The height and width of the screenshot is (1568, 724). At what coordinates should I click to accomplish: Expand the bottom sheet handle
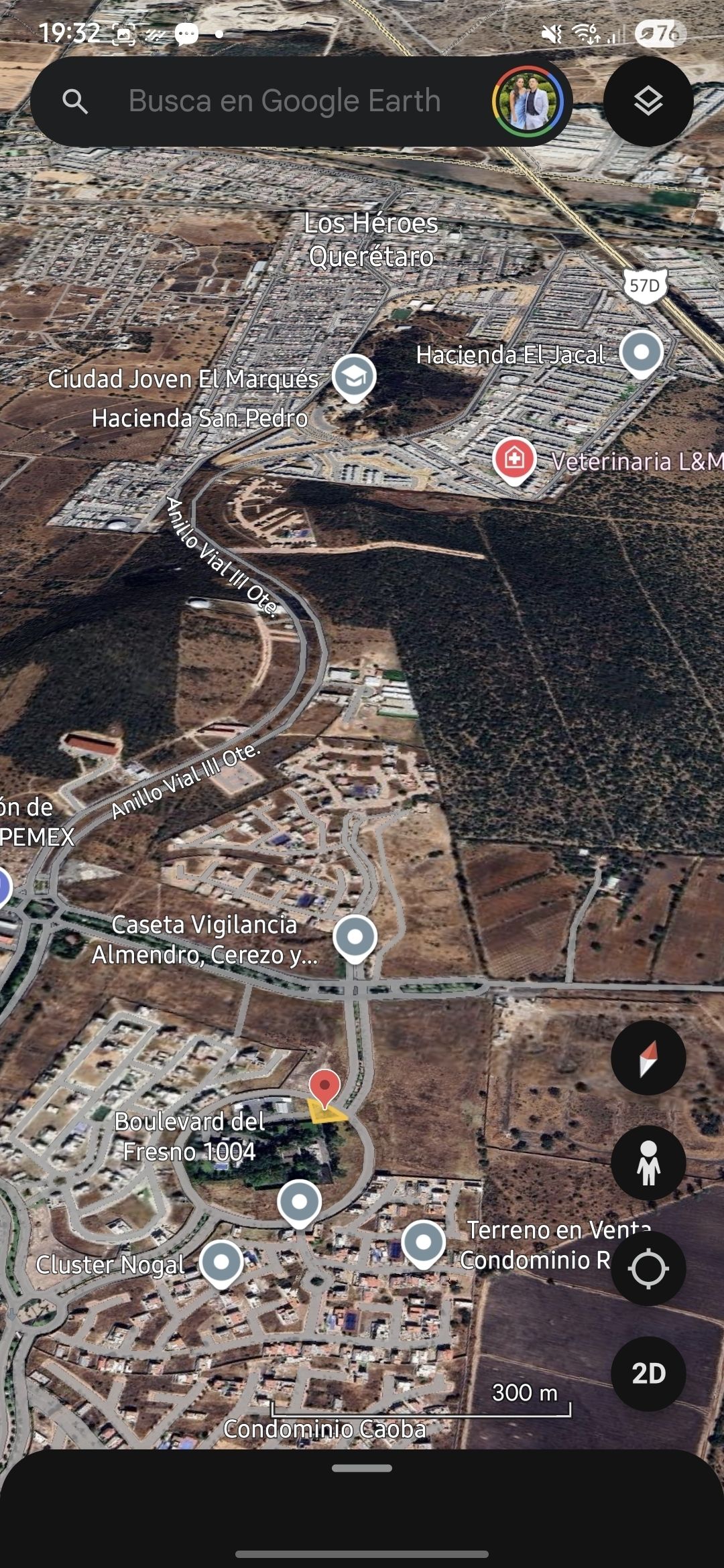(362, 1468)
